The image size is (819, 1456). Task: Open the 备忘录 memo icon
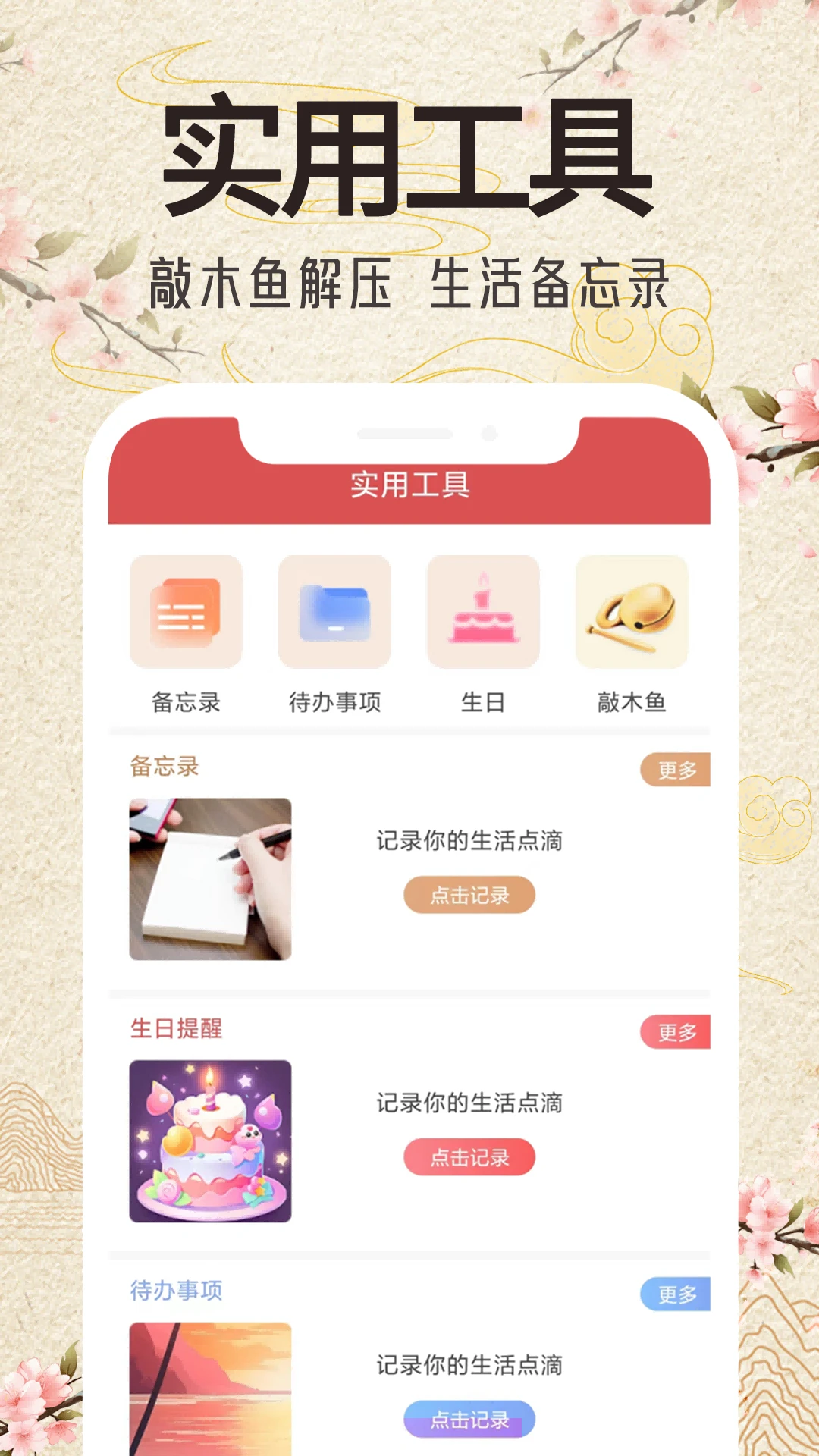coord(187,613)
